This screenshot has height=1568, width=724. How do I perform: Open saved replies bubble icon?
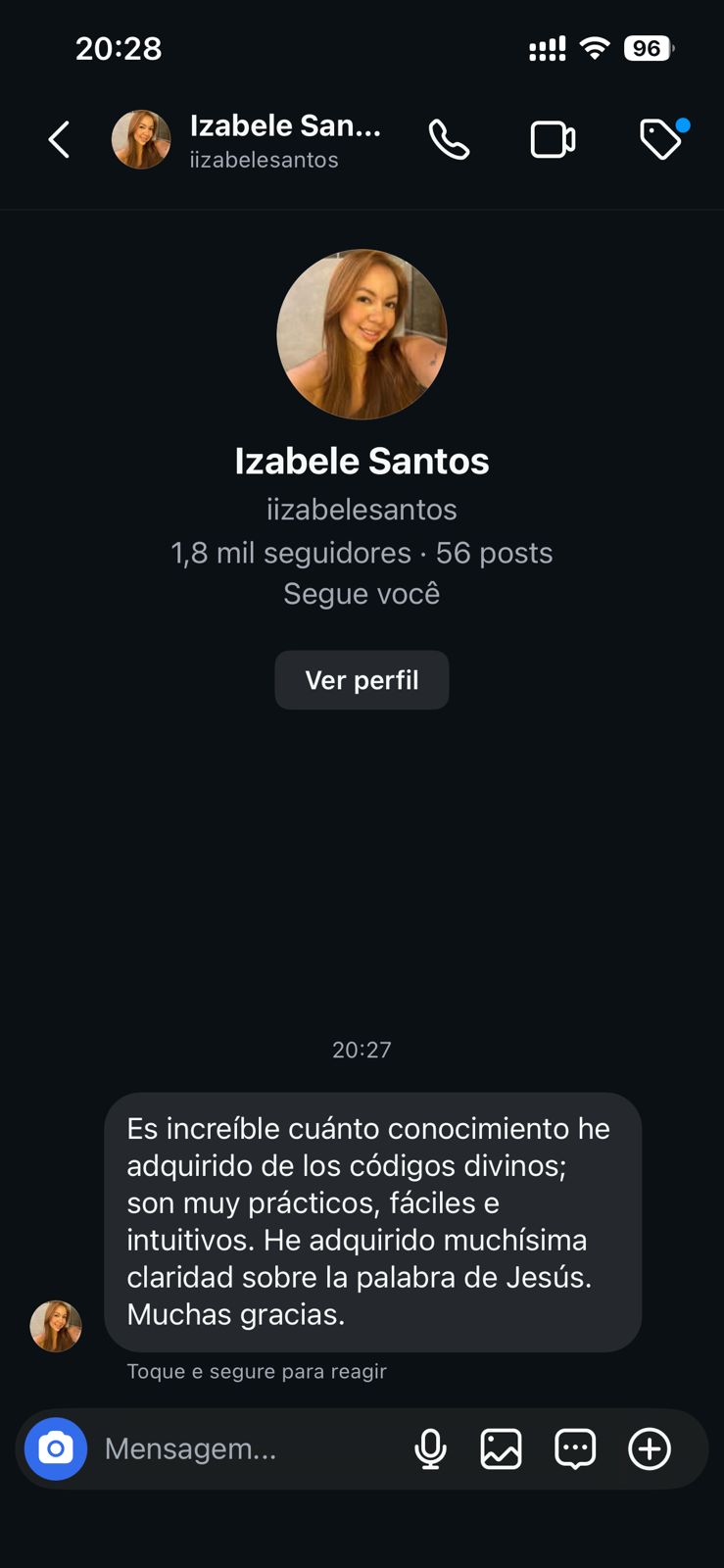575,1448
